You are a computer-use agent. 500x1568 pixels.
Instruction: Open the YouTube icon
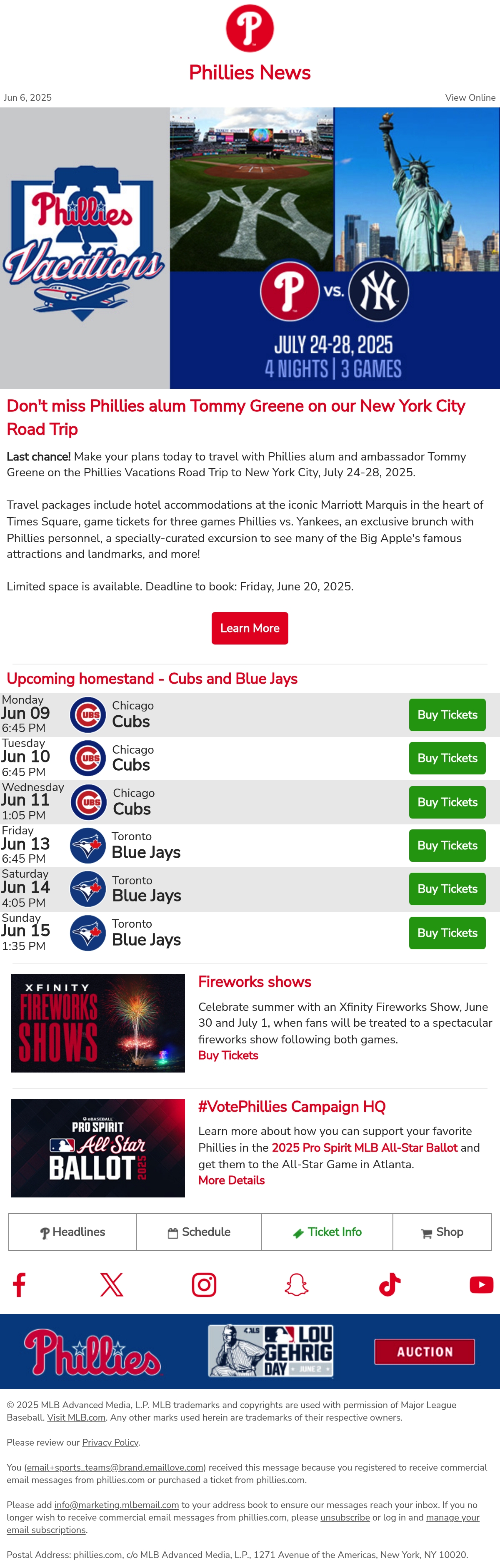tap(481, 1284)
